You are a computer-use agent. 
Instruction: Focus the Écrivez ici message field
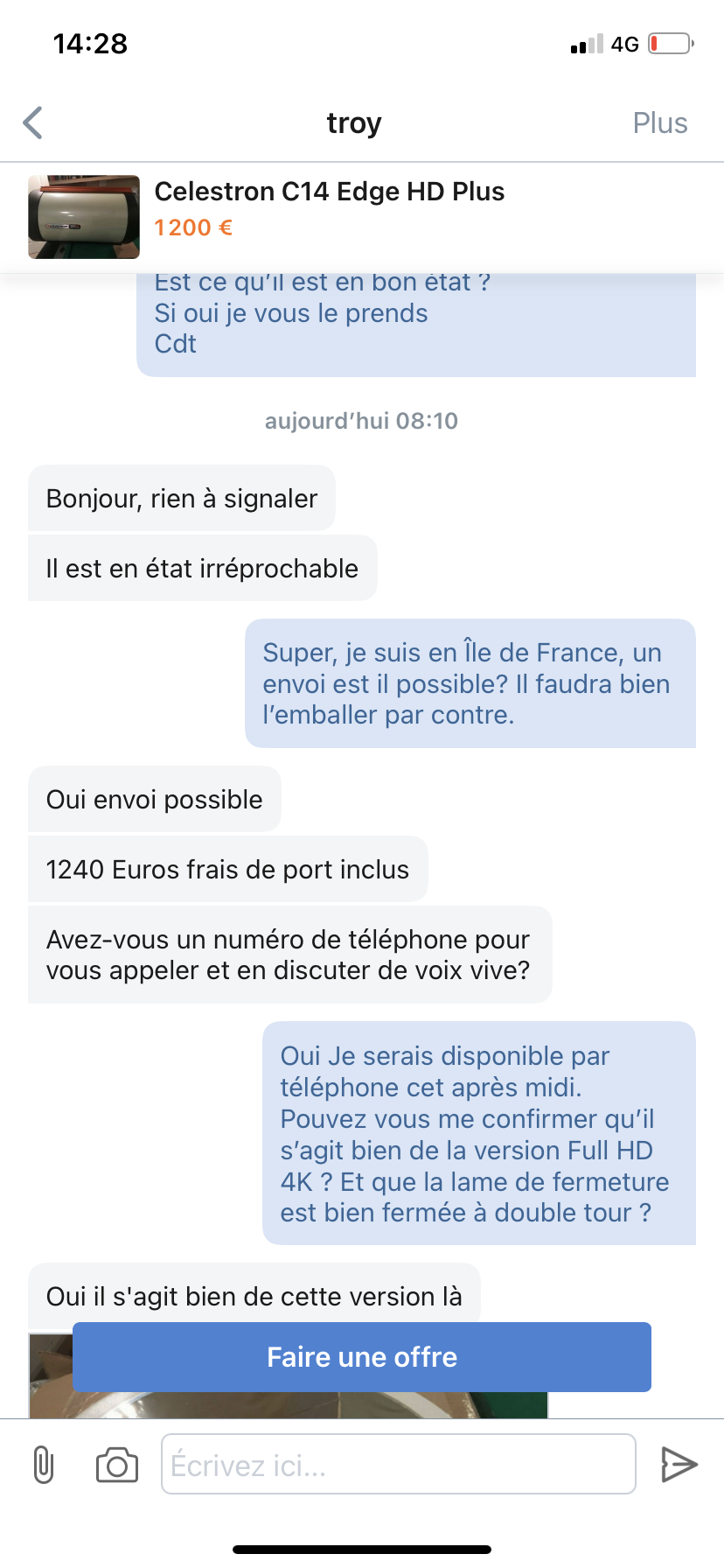click(398, 1464)
